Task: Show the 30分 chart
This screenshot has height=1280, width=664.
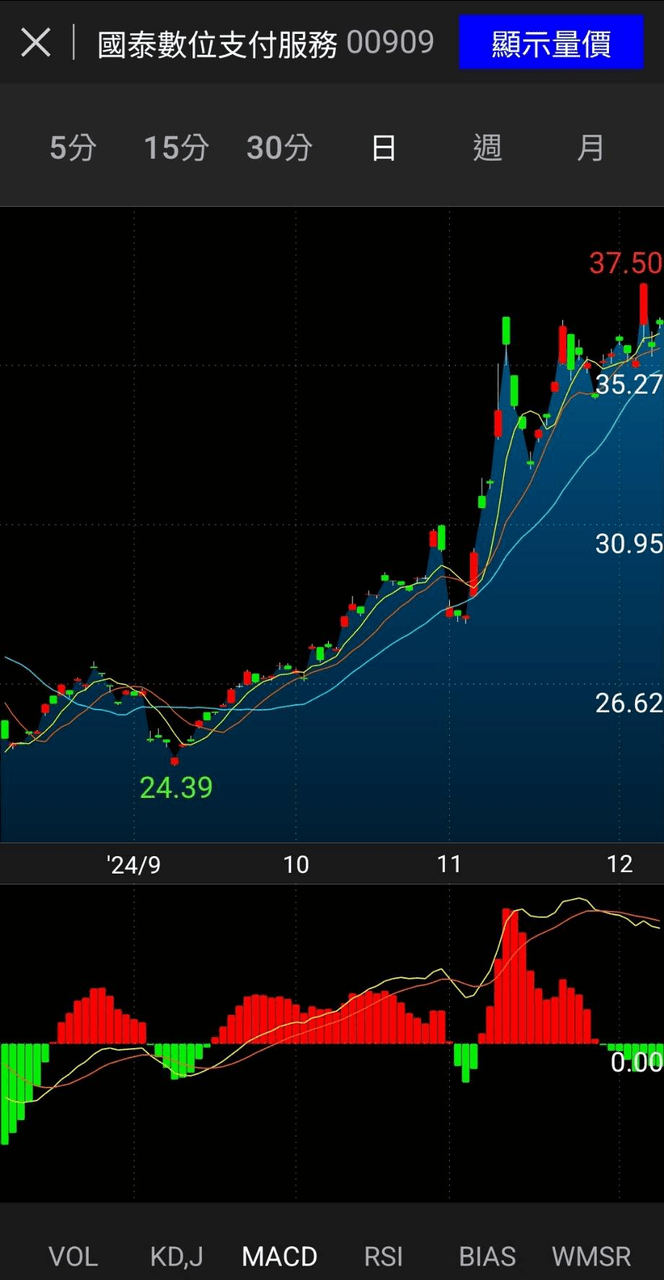Action: (x=280, y=148)
